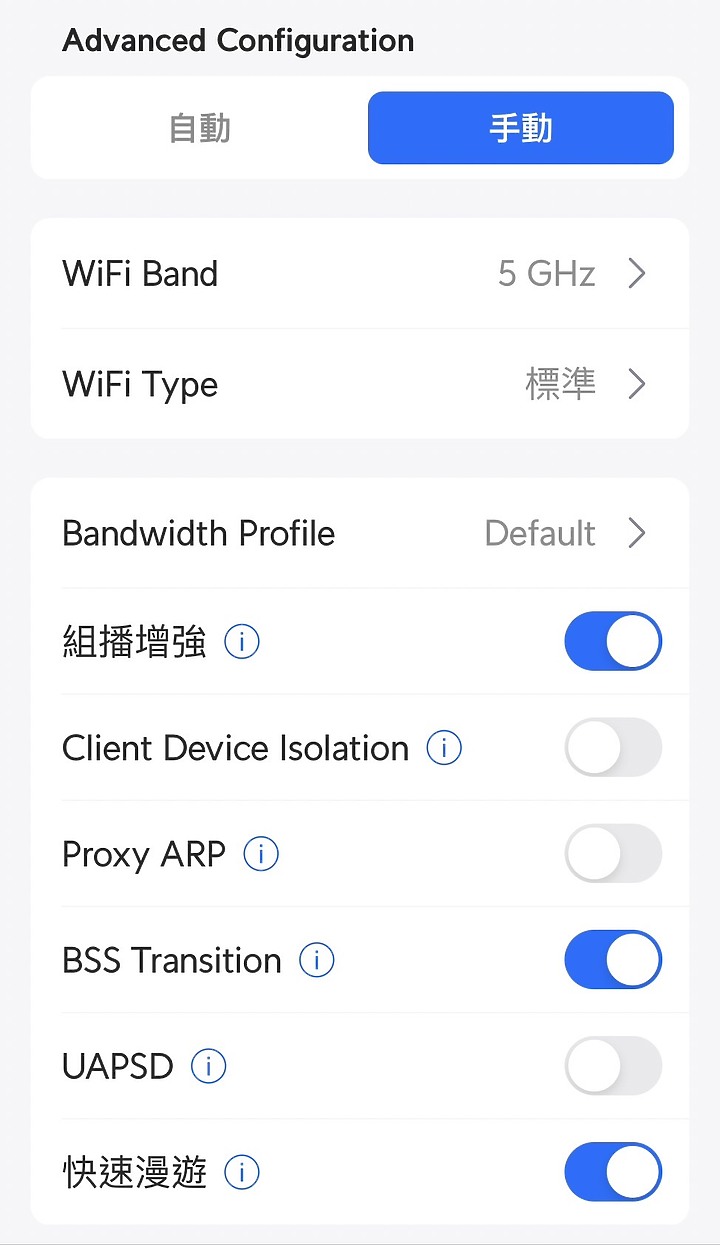This screenshot has width=720, height=1245.
Task: Select the 手動 segment
Action: pyautogui.click(x=521, y=128)
